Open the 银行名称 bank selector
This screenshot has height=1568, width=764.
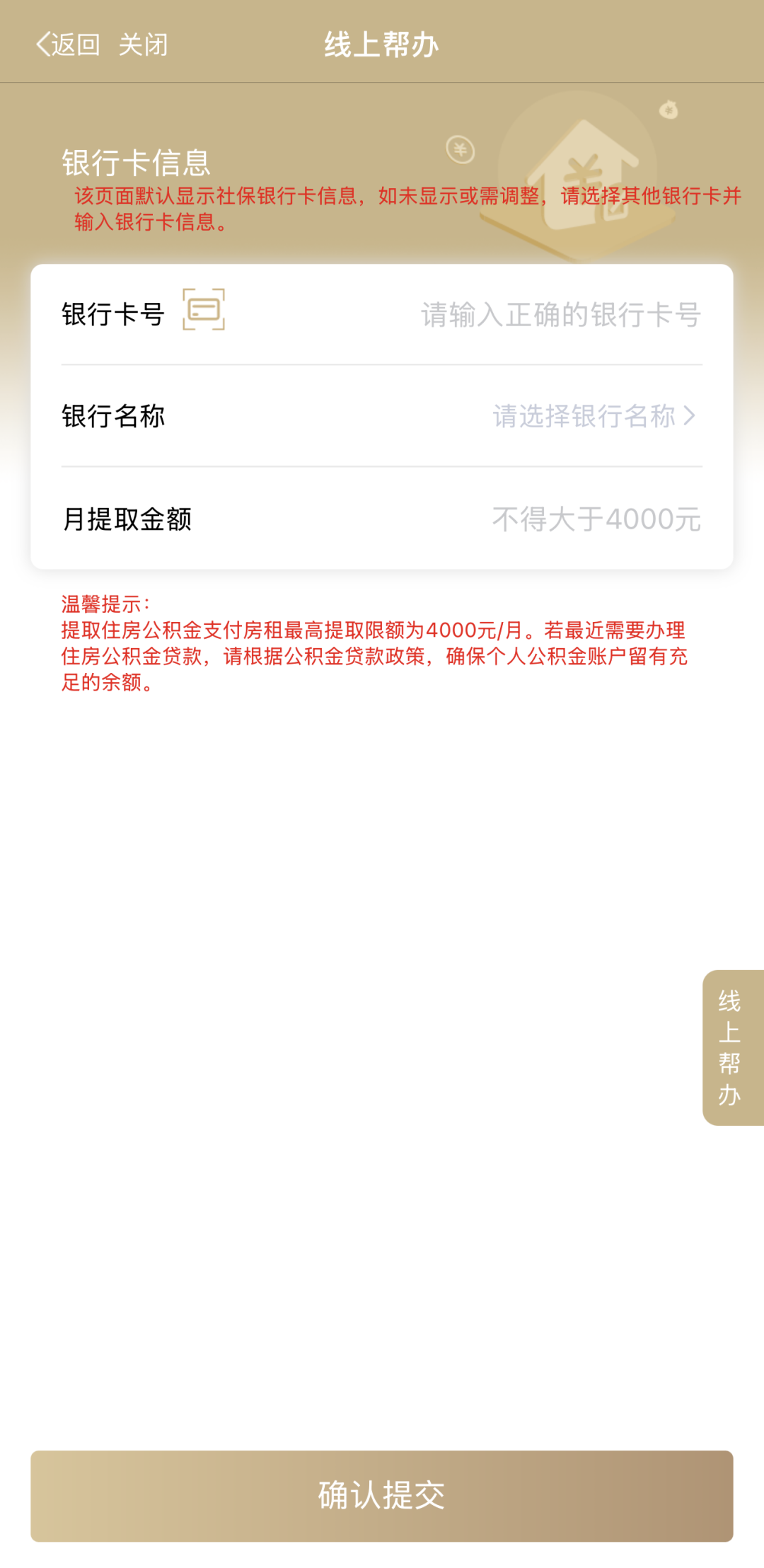point(382,416)
